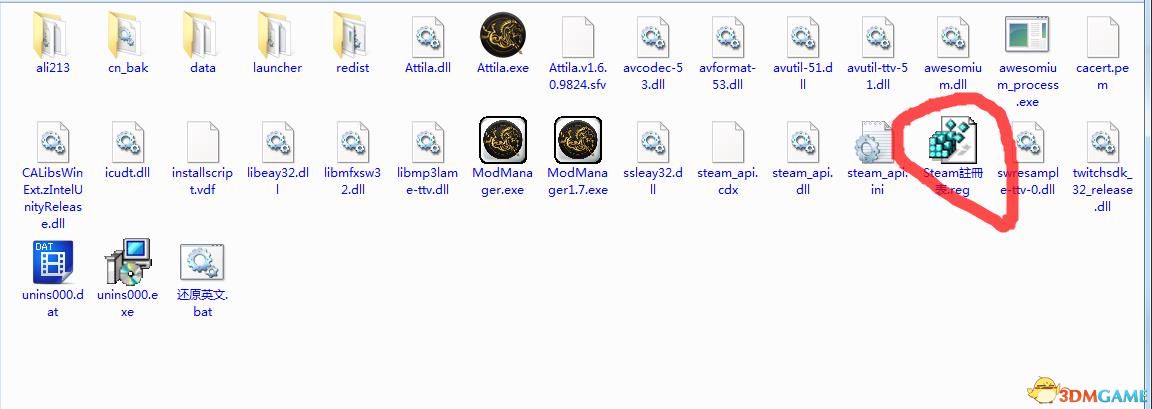Screen dimensions: 1152x409
Task: Select the ModManager.exe file
Action: pyautogui.click(x=503, y=141)
